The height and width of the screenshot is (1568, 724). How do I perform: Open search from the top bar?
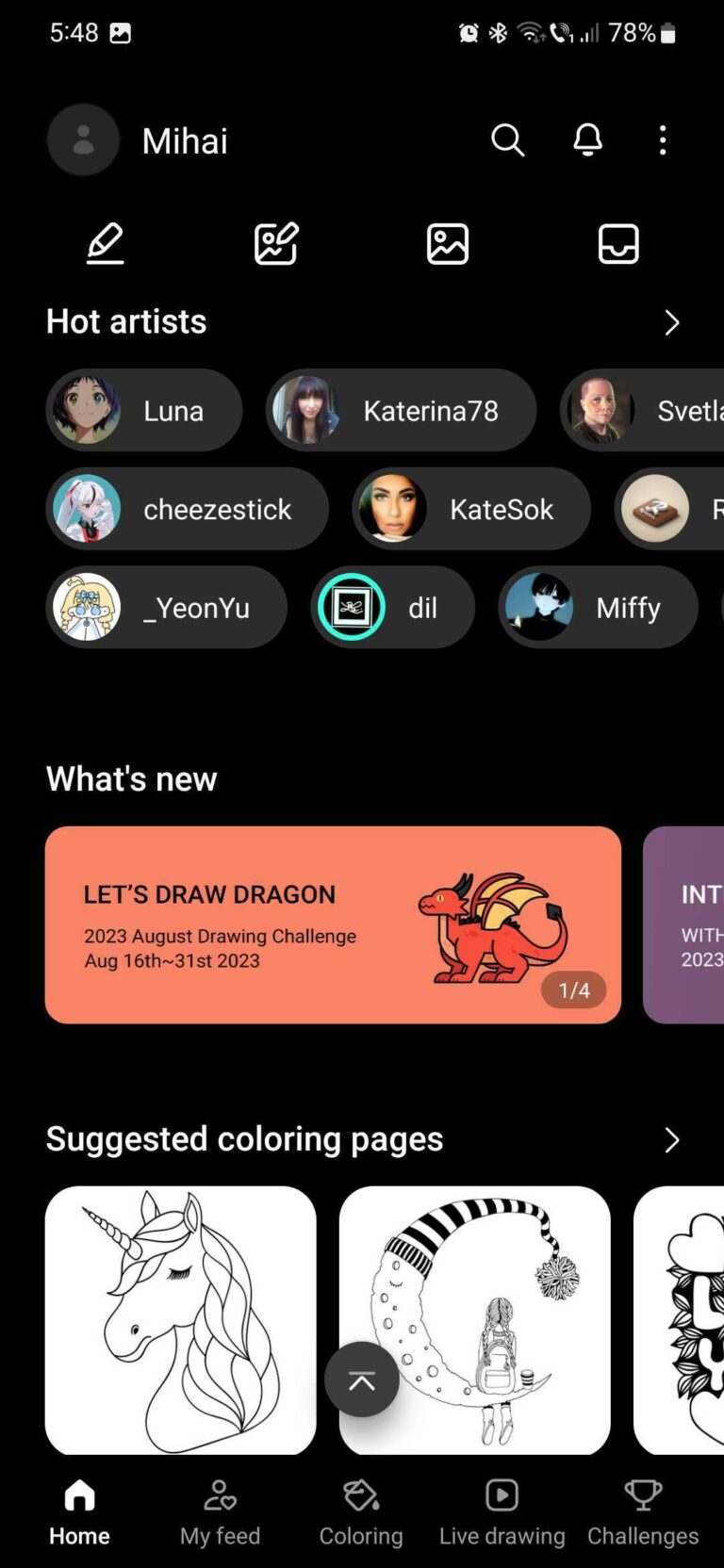point(508,140)
